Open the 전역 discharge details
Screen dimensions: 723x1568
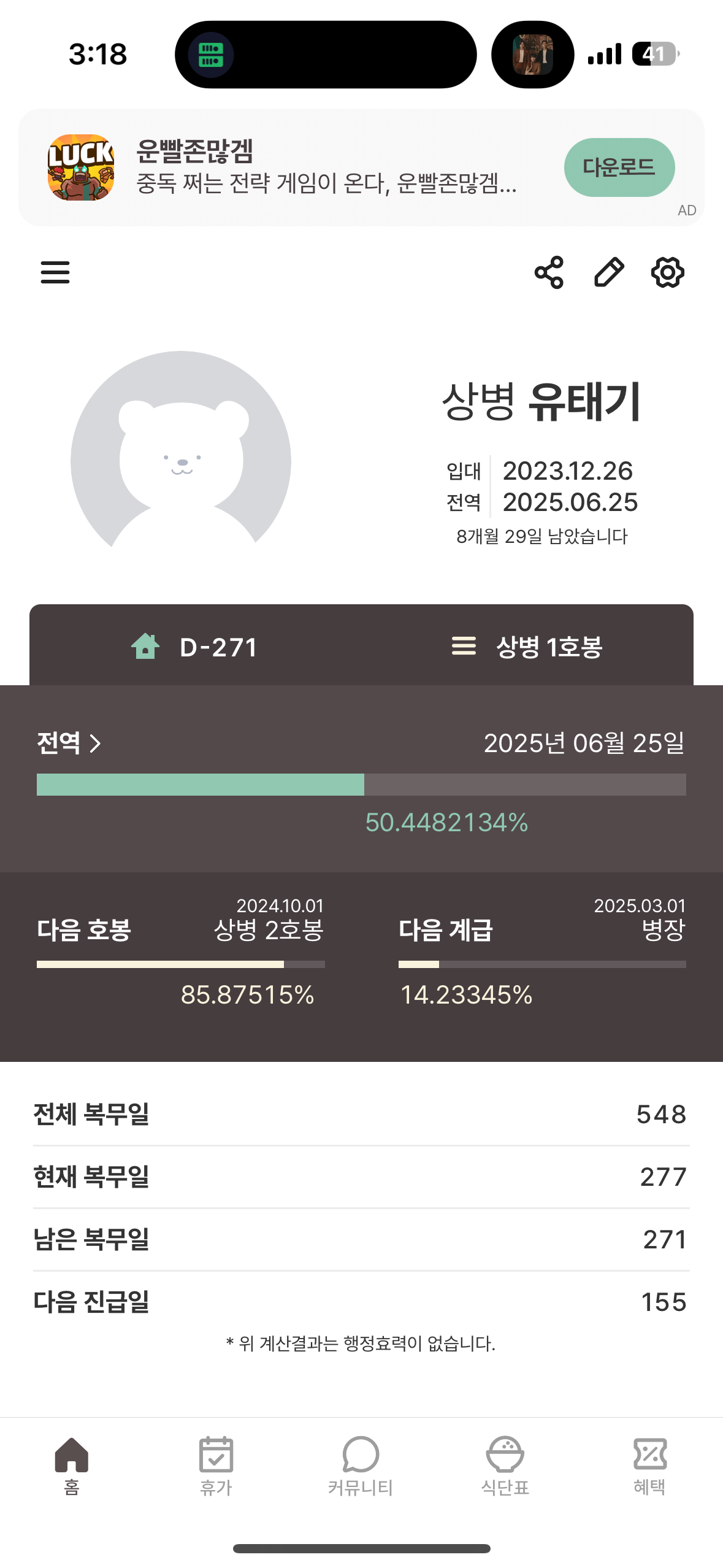(69, 743)
